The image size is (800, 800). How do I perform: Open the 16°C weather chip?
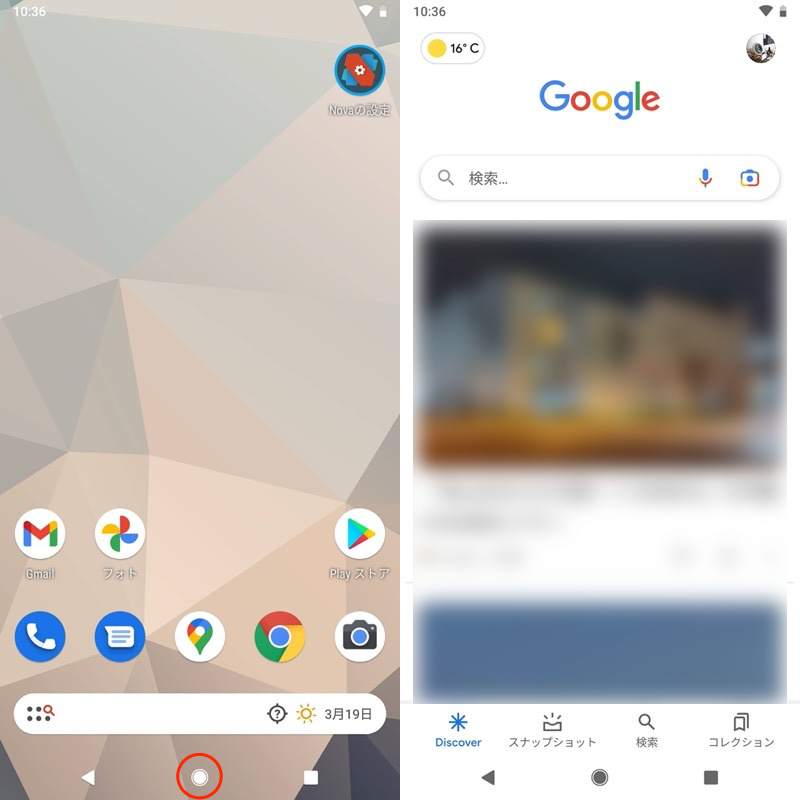(453, 48)
